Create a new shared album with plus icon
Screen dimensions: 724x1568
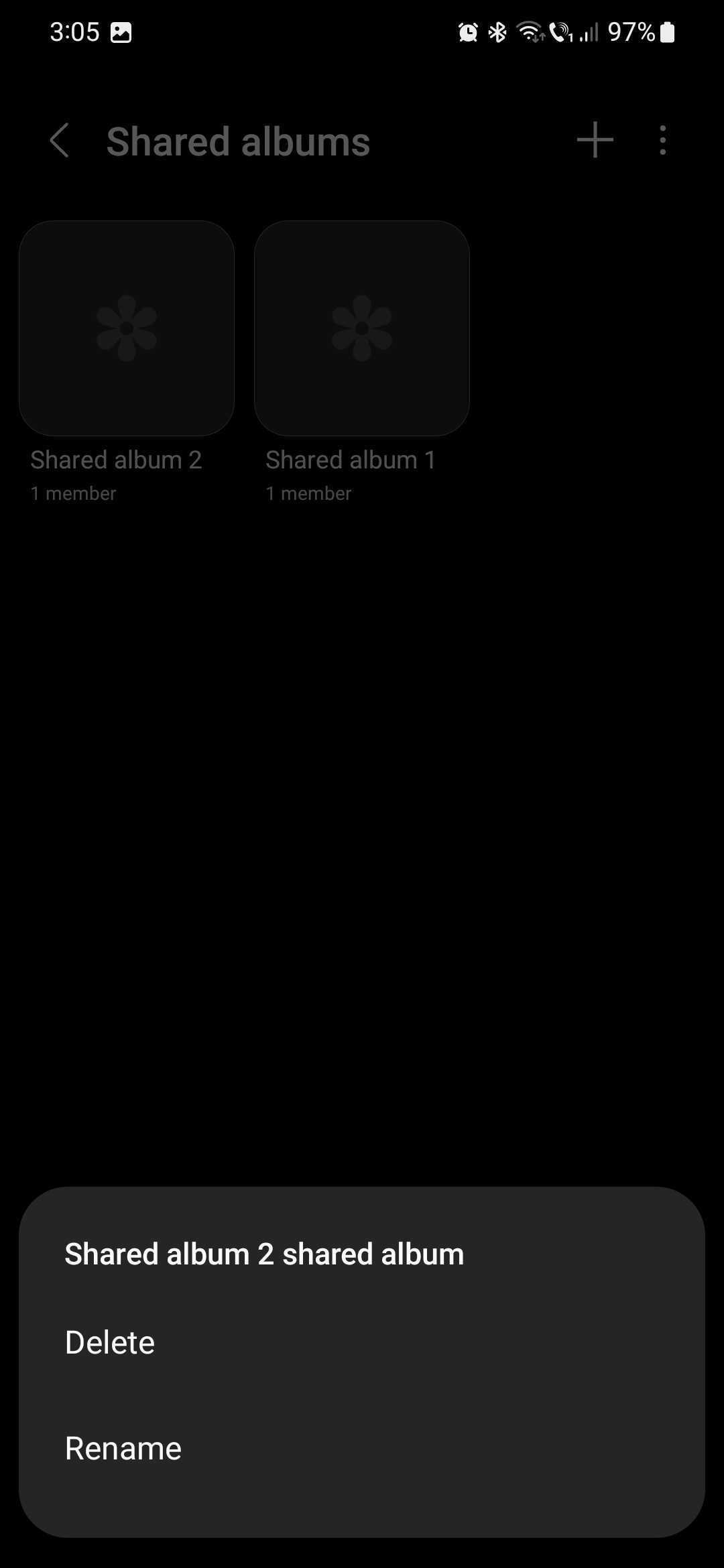coord(595,140)
